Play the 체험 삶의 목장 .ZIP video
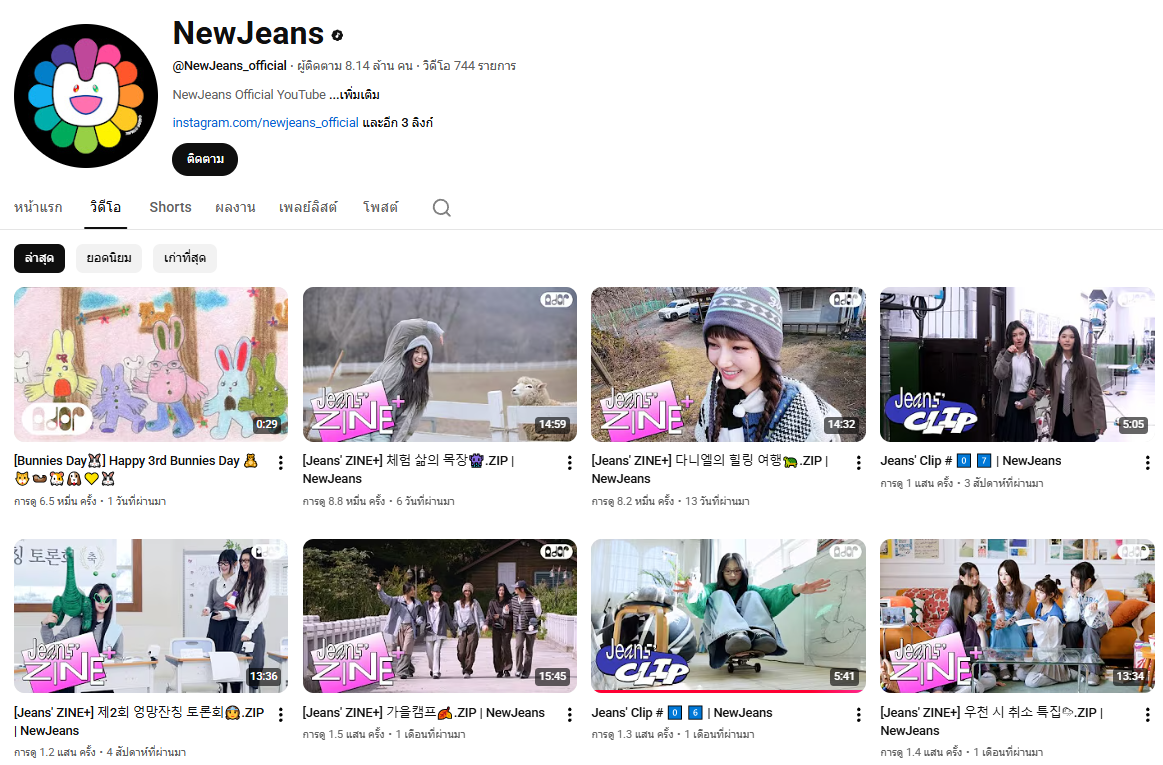Screen dimensions: 1163x765 point(439,364)
